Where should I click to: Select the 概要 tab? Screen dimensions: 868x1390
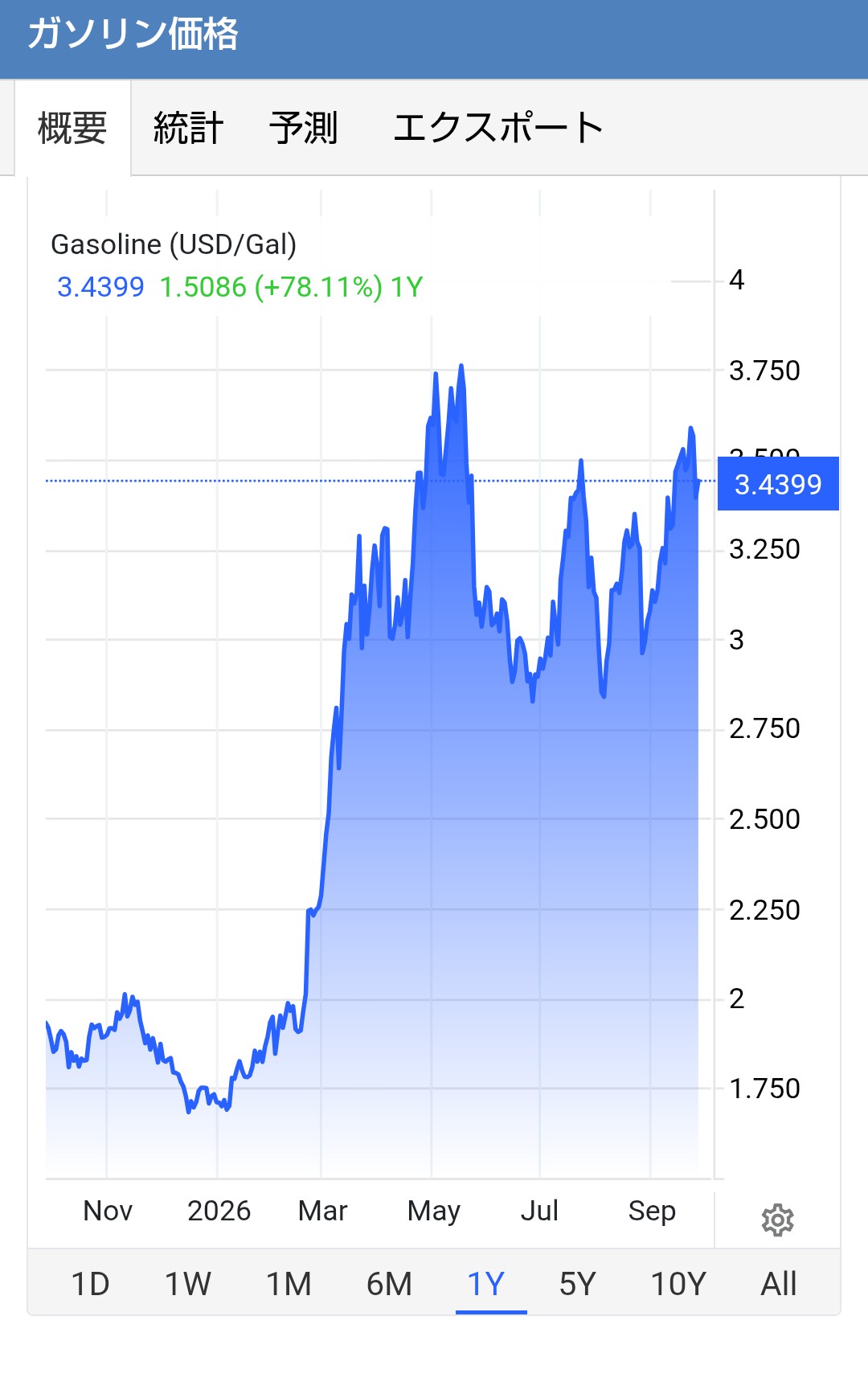click(72, 128)
